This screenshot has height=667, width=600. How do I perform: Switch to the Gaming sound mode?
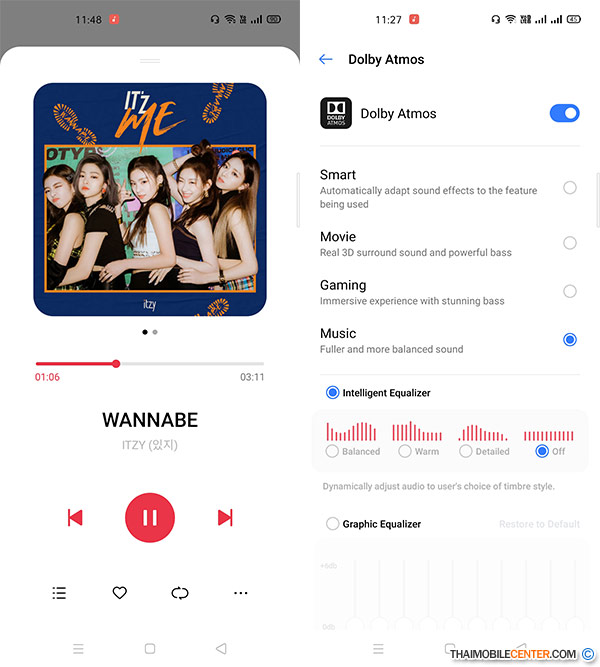click(569, 291)
